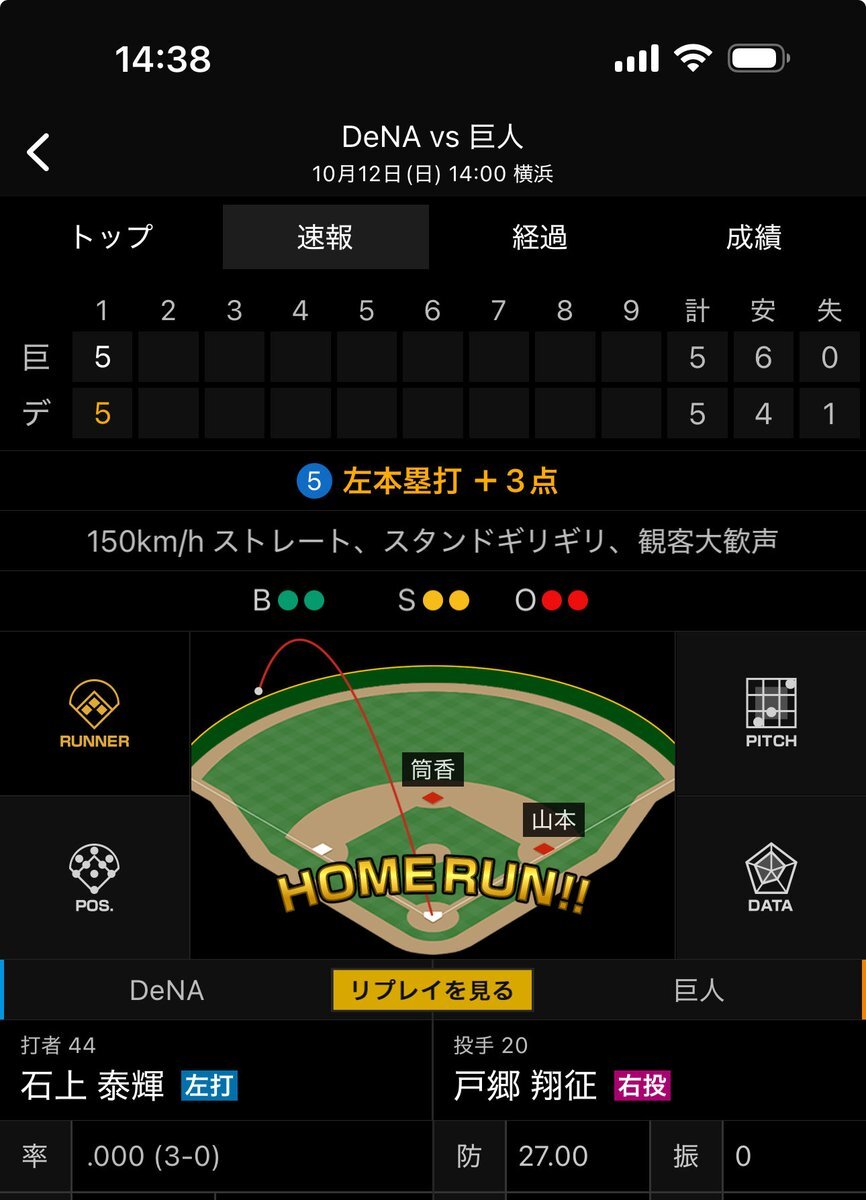Open pitcher 戸郷 翔征's details

[x=525, y=1085]
